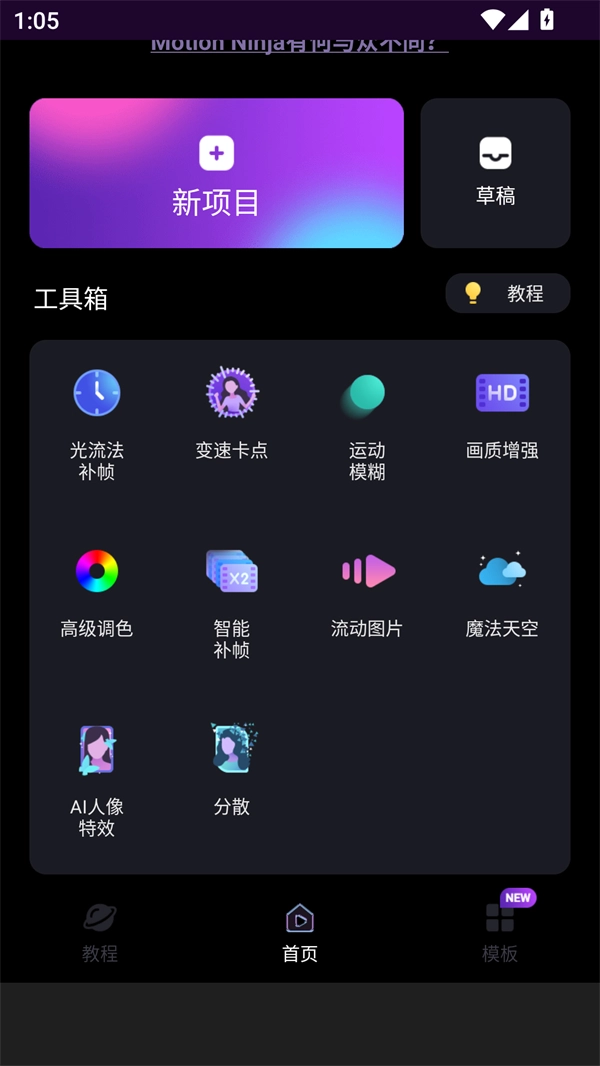
Task: Switch to the 教程 bottom tab
Action: tap(100, 931)
